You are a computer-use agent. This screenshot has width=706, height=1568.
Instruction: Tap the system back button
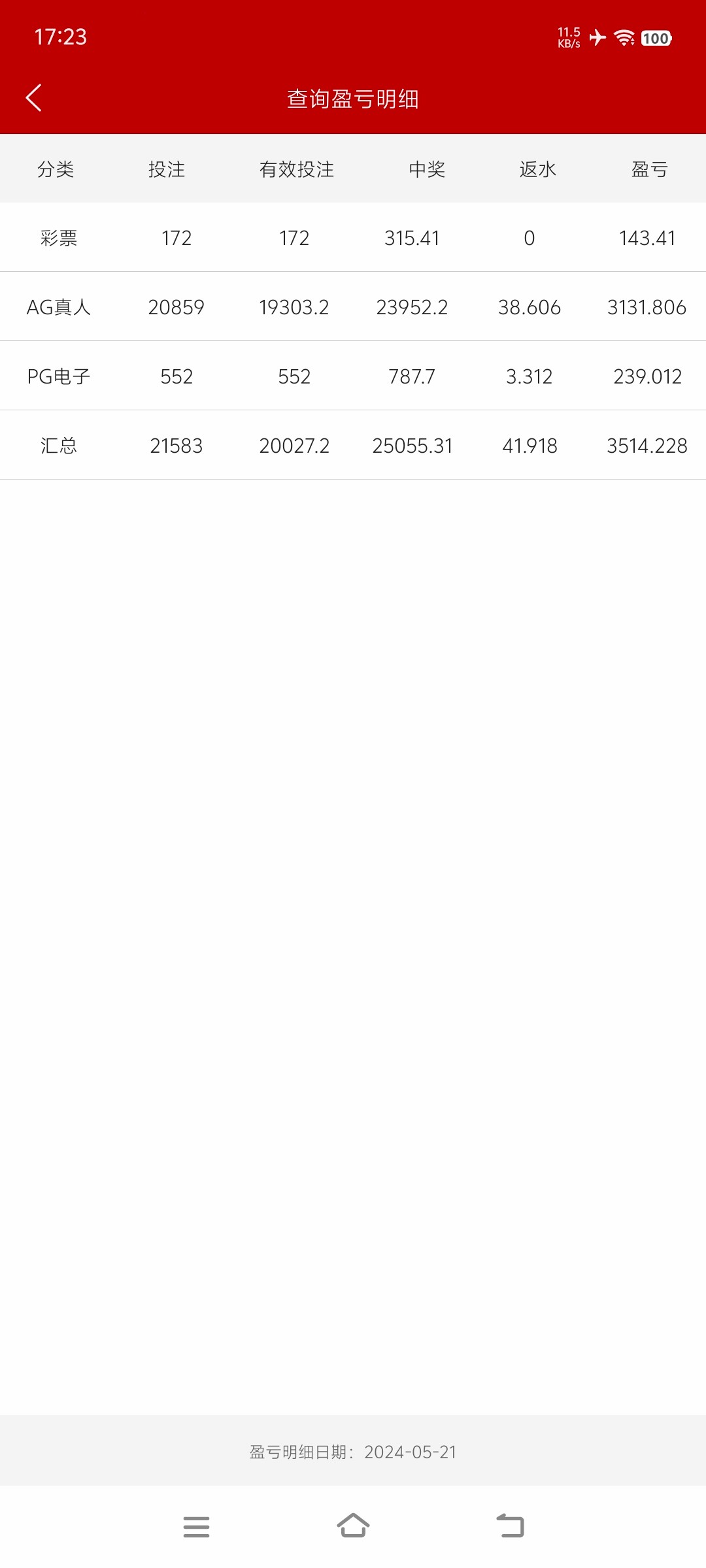tap(510, 1526)
